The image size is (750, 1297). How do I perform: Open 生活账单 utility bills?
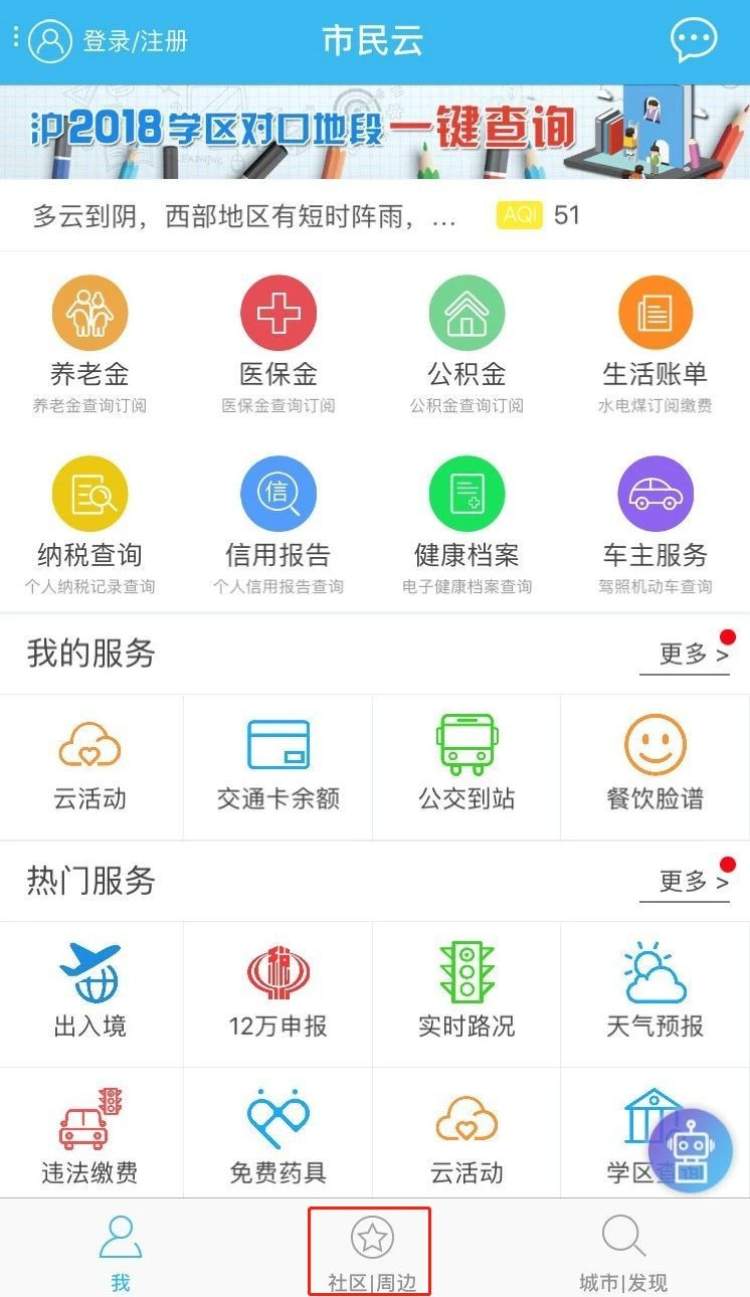[655, 344]
